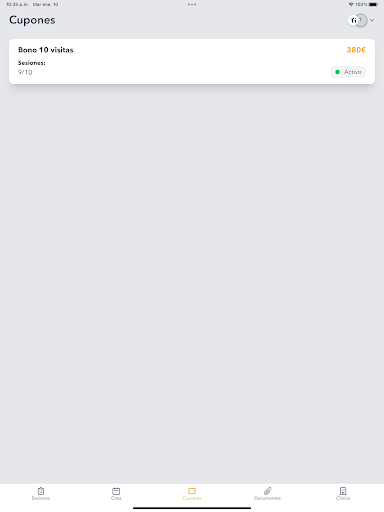Switch to the Sesiones tab

click(41, 494)
